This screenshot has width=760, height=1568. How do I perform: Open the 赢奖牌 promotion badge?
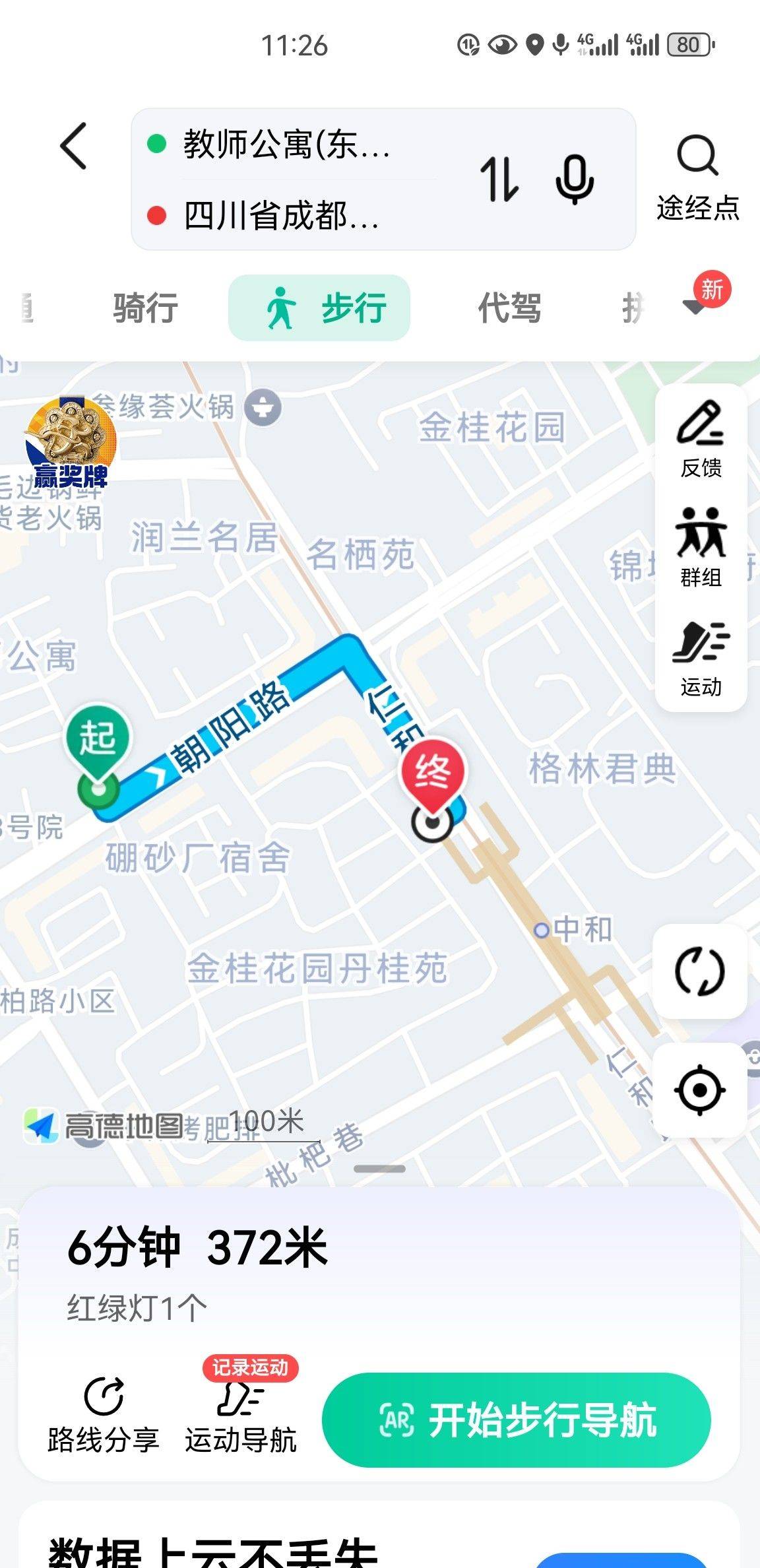71,443
